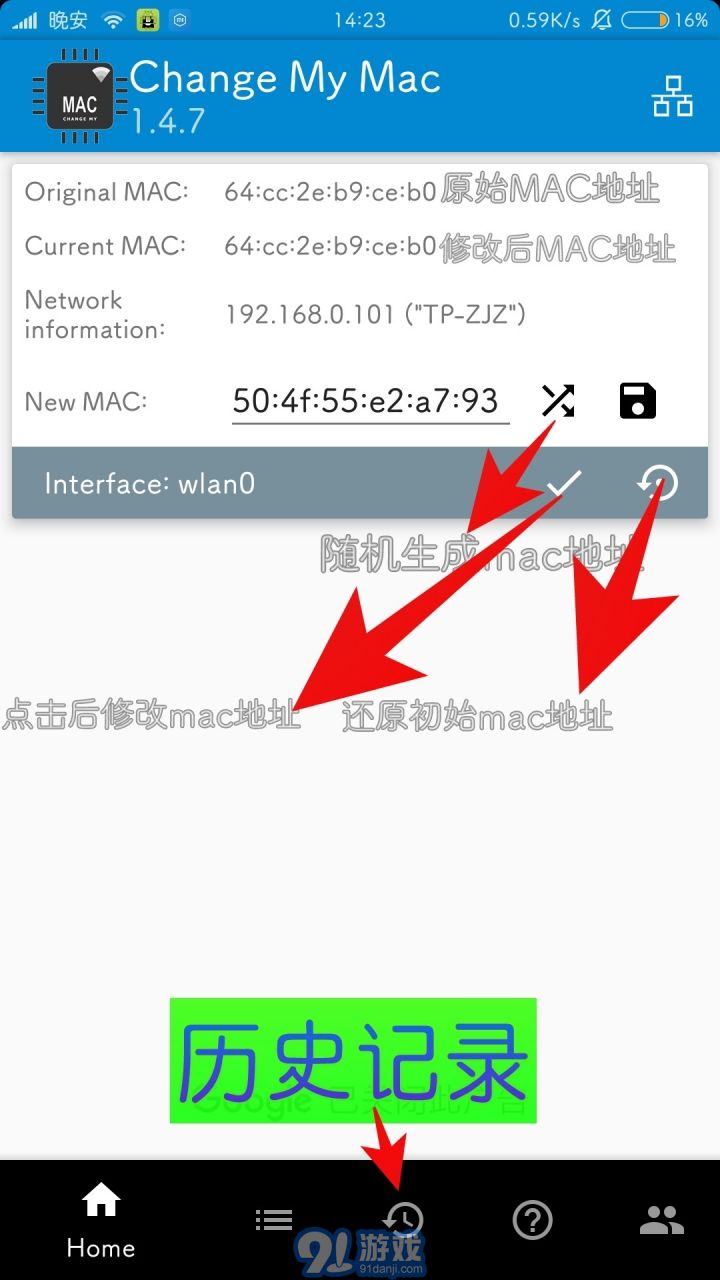Open the saved profiles list tab
This screenshot has width=720, height=1280.
tap(273, 1220)
